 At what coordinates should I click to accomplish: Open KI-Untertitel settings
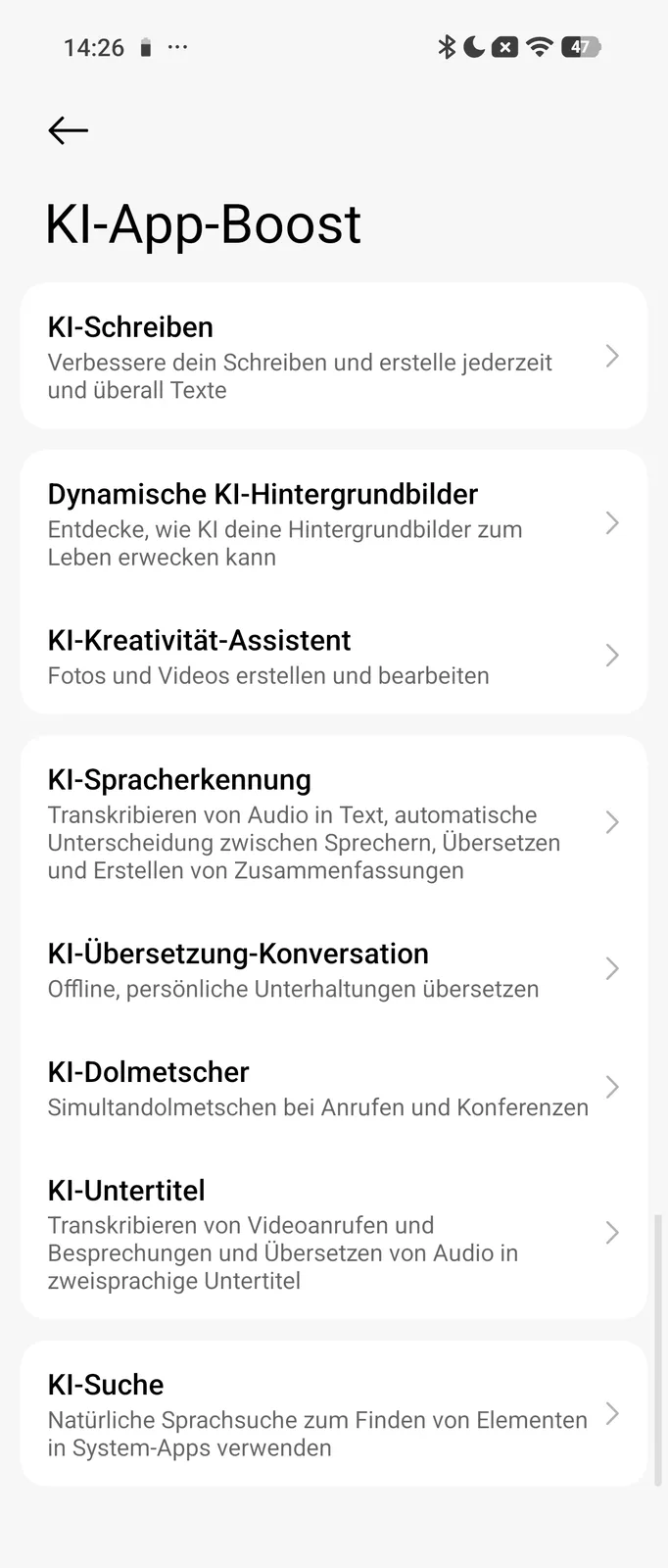click(x=333, y=1233)
